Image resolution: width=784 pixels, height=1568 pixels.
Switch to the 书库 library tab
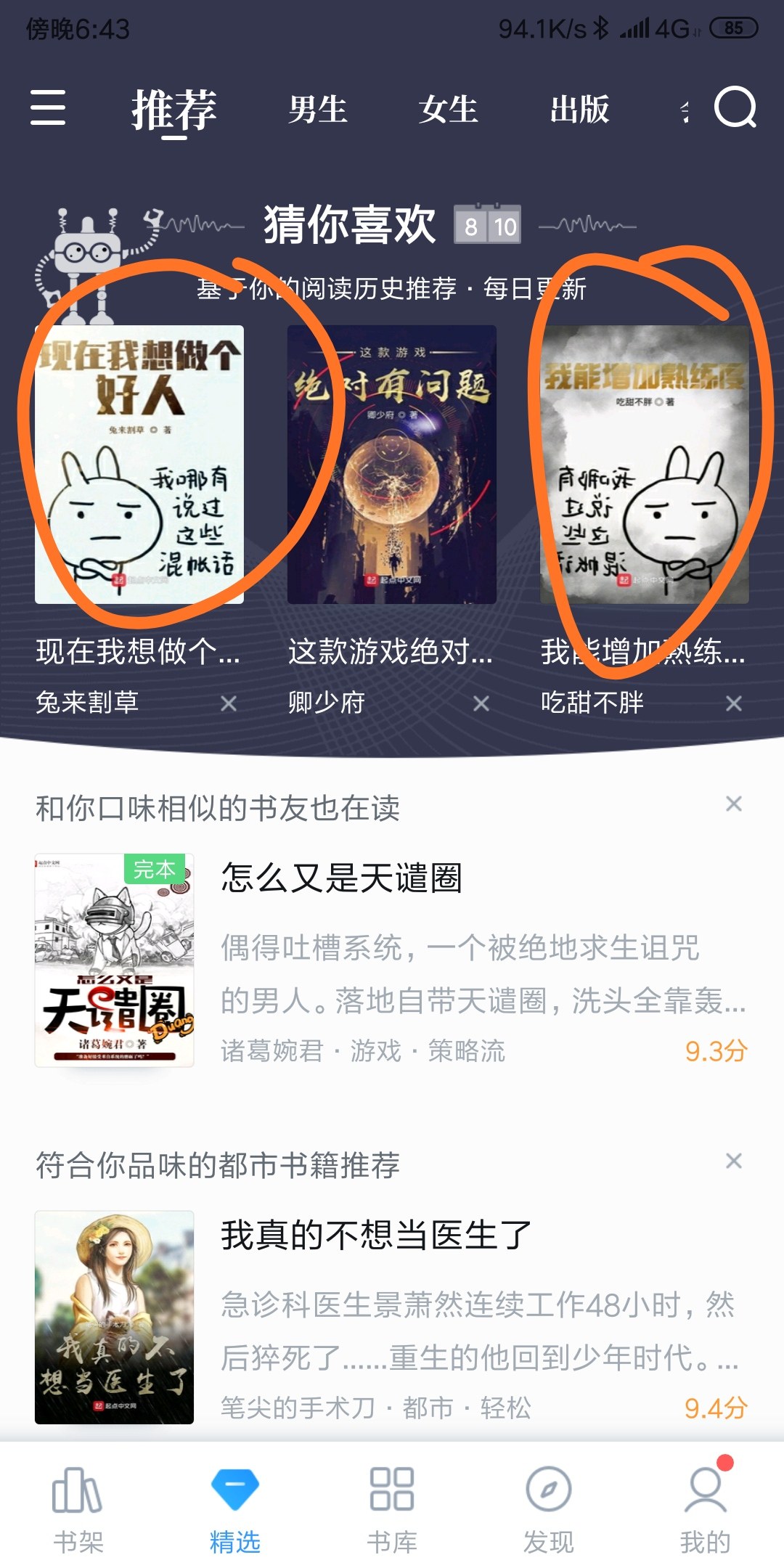coord(392,1508)
